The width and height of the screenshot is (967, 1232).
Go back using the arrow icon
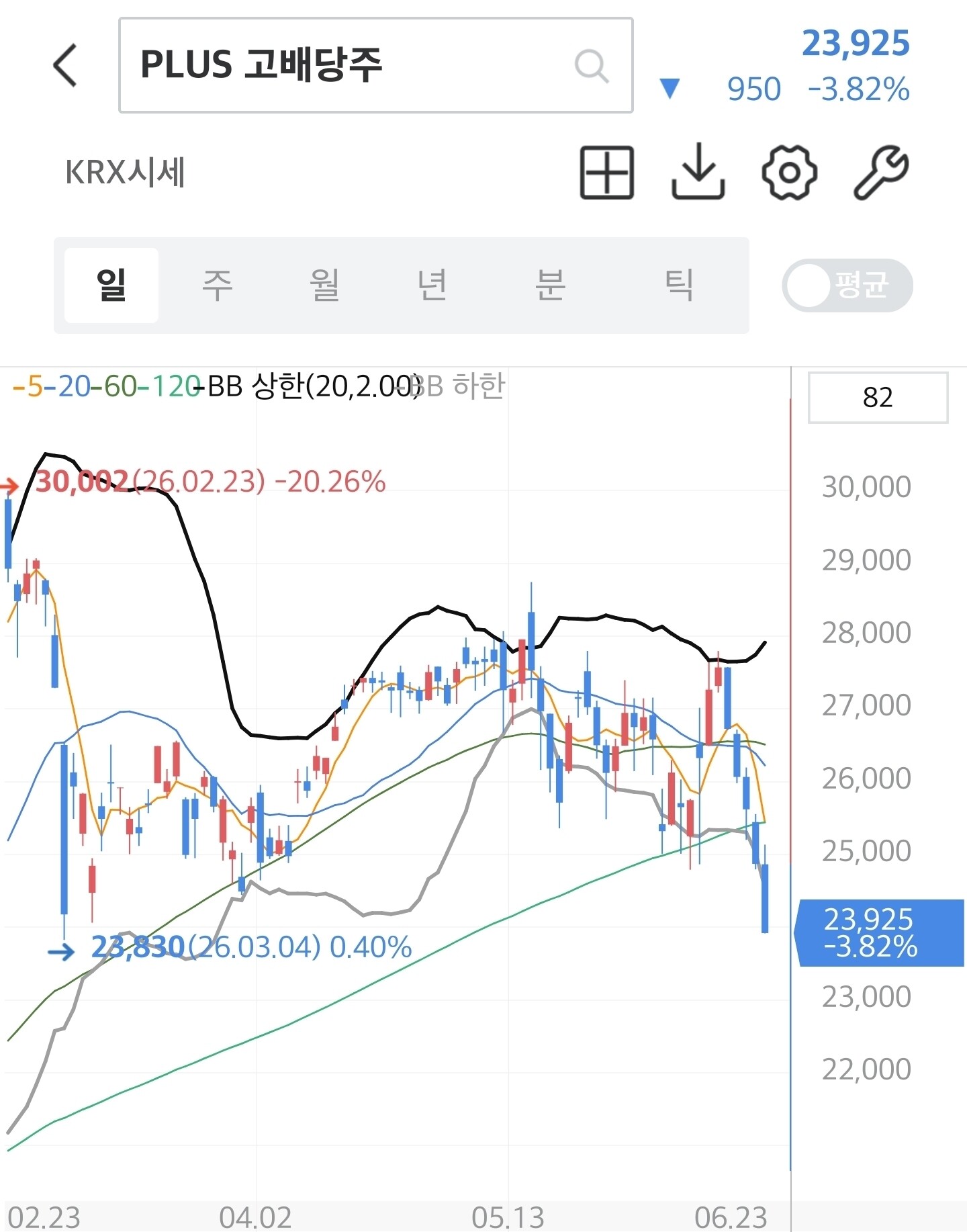[65, 65]
